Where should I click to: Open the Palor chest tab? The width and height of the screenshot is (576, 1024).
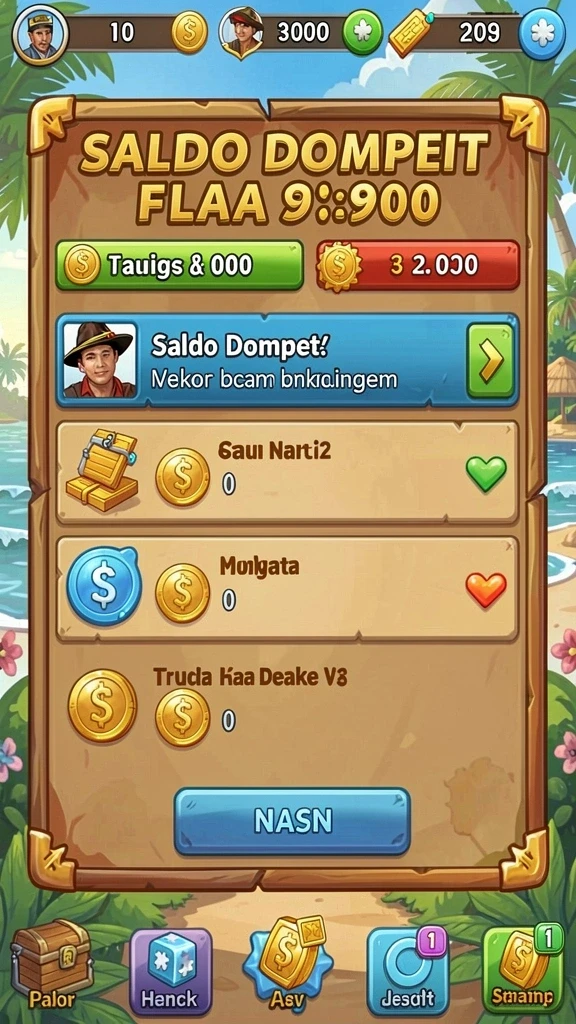[x=52, y=965]
